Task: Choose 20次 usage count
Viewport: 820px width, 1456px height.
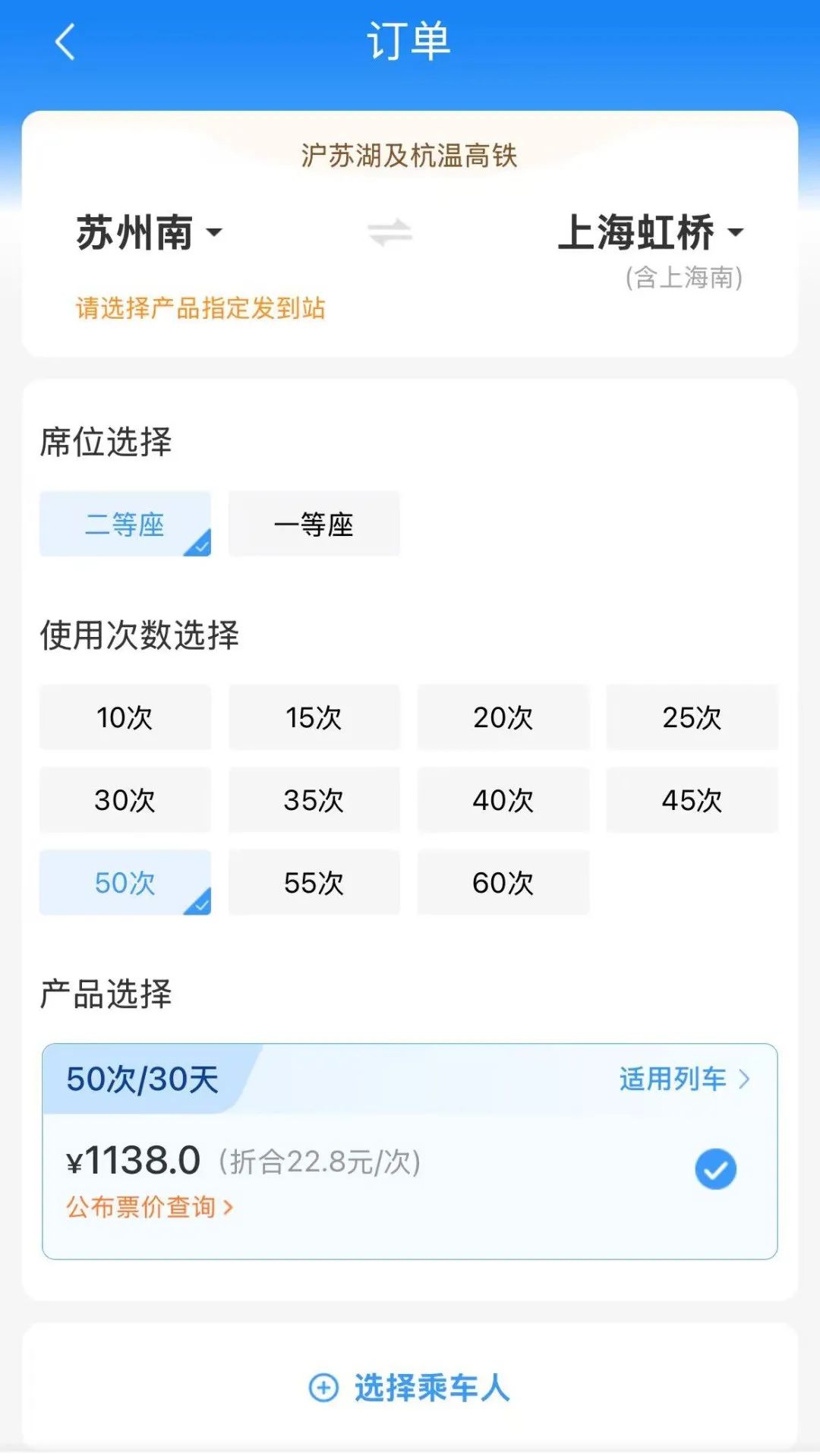Action: tap(503, 717)
